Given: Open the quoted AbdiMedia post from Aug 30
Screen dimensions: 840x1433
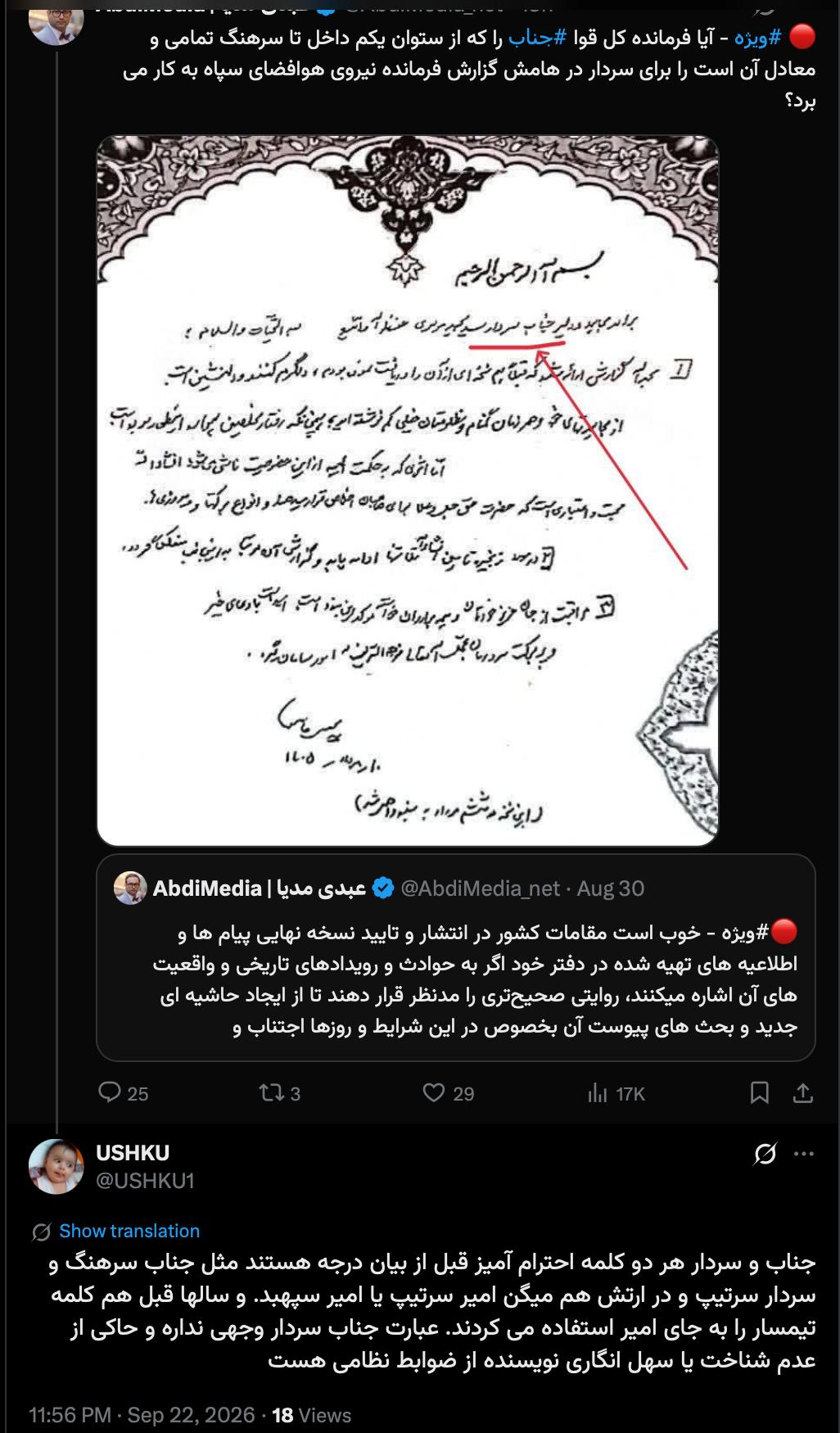Looking at the screenshot, I should pos(456,957).
